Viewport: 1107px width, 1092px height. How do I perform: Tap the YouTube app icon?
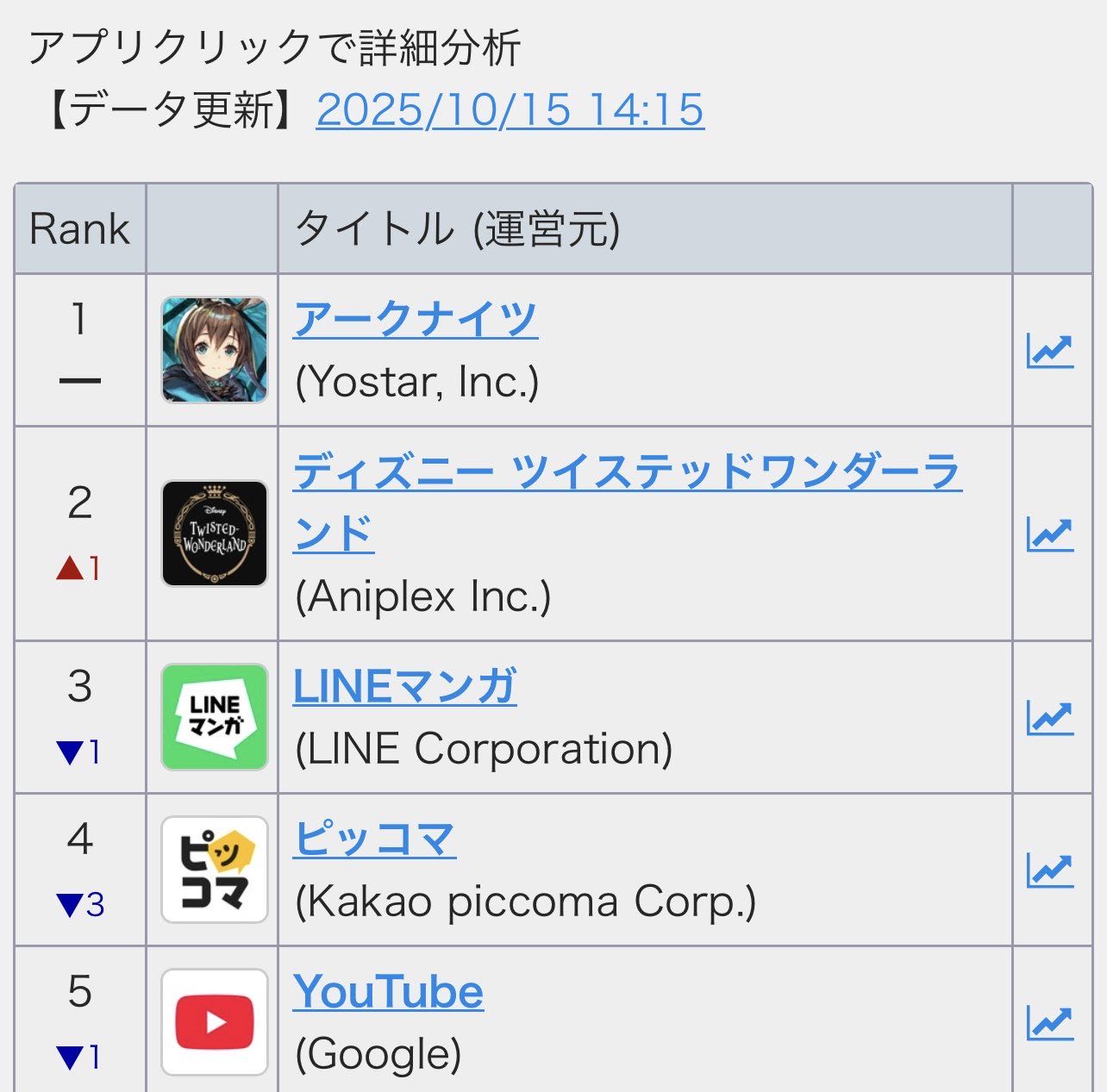[214, 1022]
